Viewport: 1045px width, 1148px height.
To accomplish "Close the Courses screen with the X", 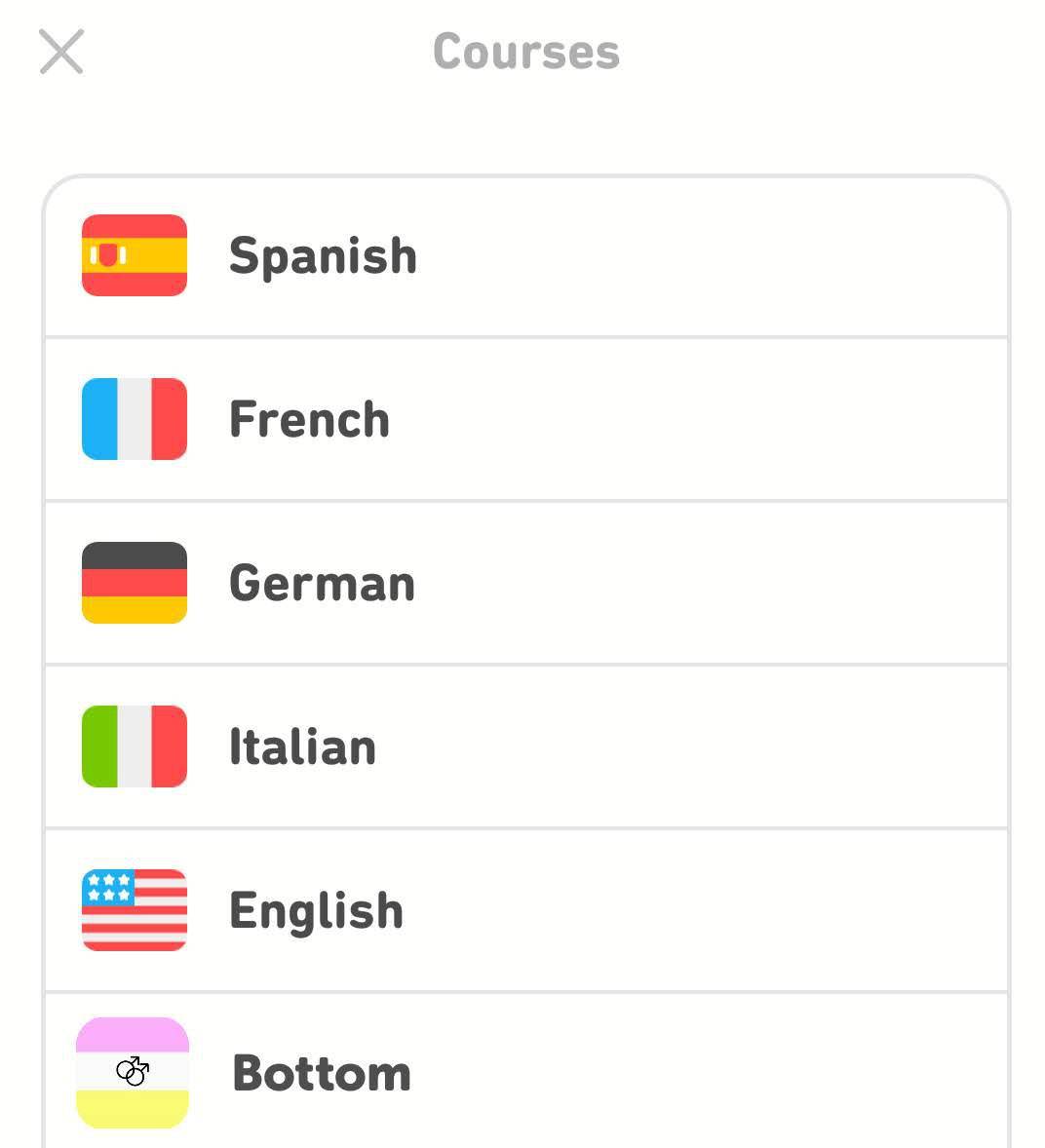I will pyautogui.click(x=61, y=53).
